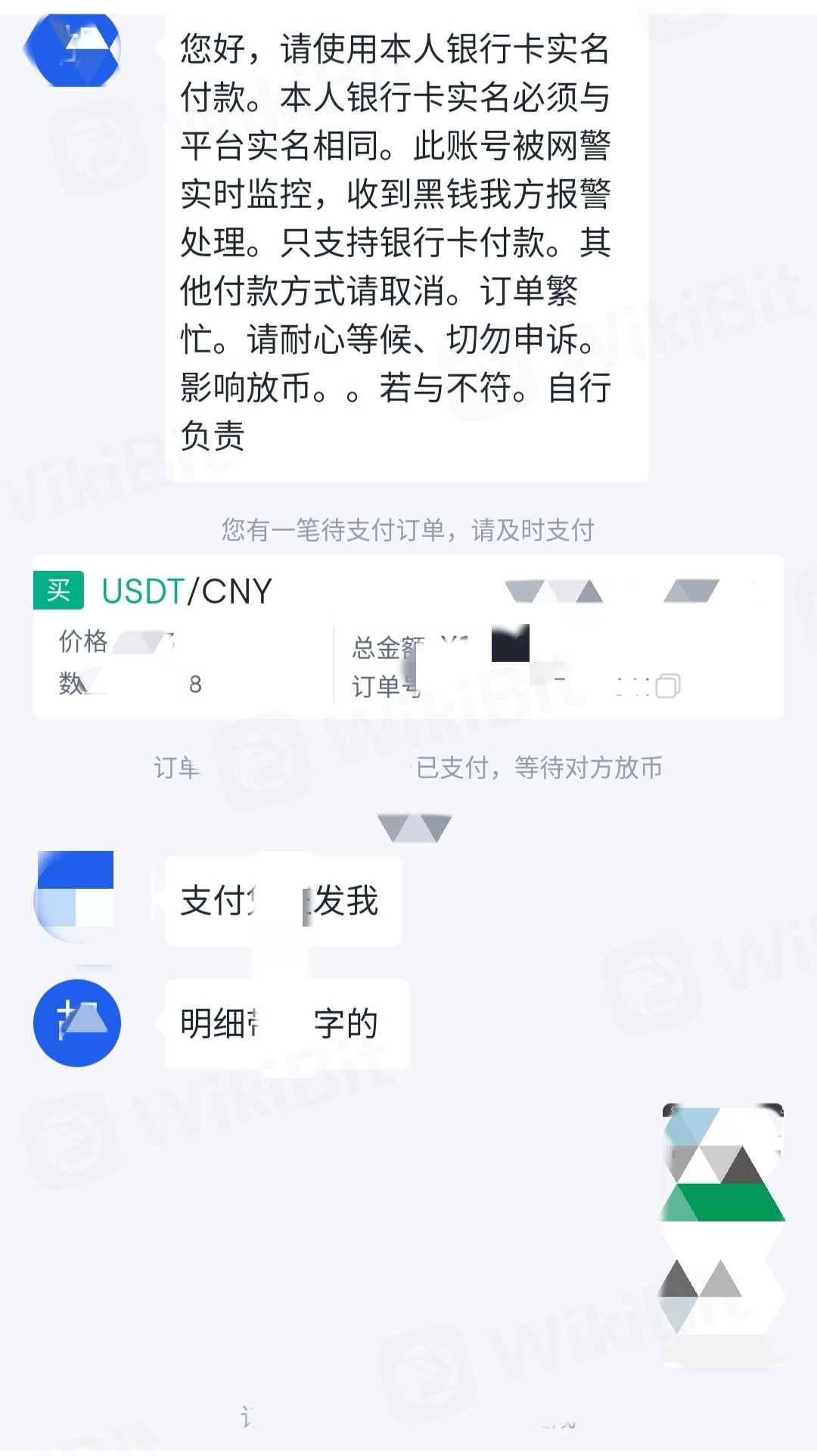817x1456 pixels.
Task: Open the sent payment screenshot image
Action: [x=722, y=1234]
